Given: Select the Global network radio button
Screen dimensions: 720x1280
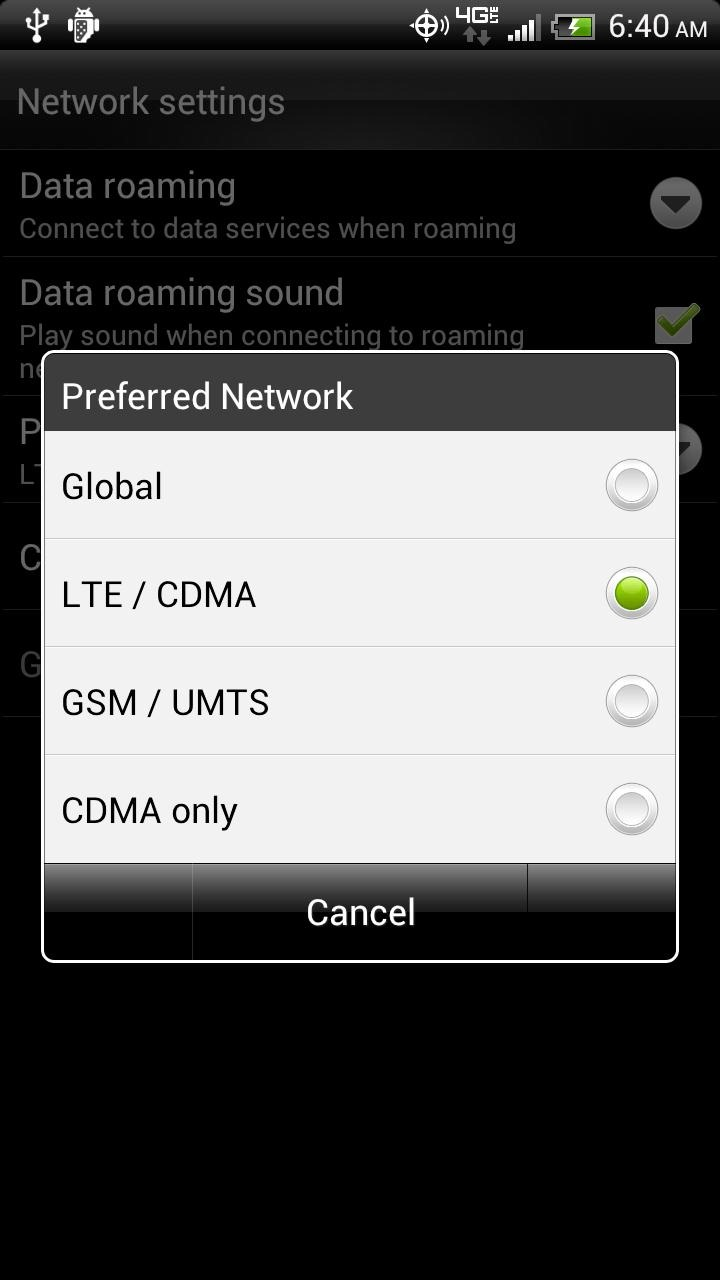Looking at the screenshot, I should pyautogui.click(x=631, y=485).
